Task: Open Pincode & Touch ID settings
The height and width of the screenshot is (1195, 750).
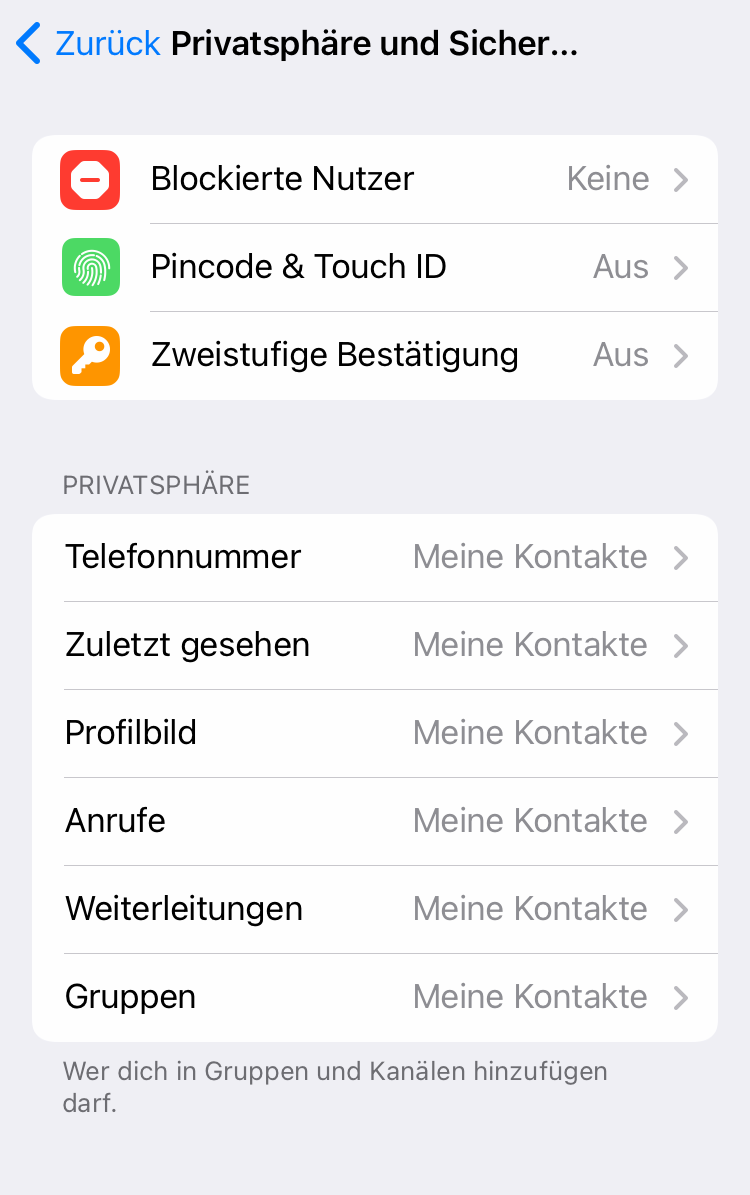Action: point(375,268)
